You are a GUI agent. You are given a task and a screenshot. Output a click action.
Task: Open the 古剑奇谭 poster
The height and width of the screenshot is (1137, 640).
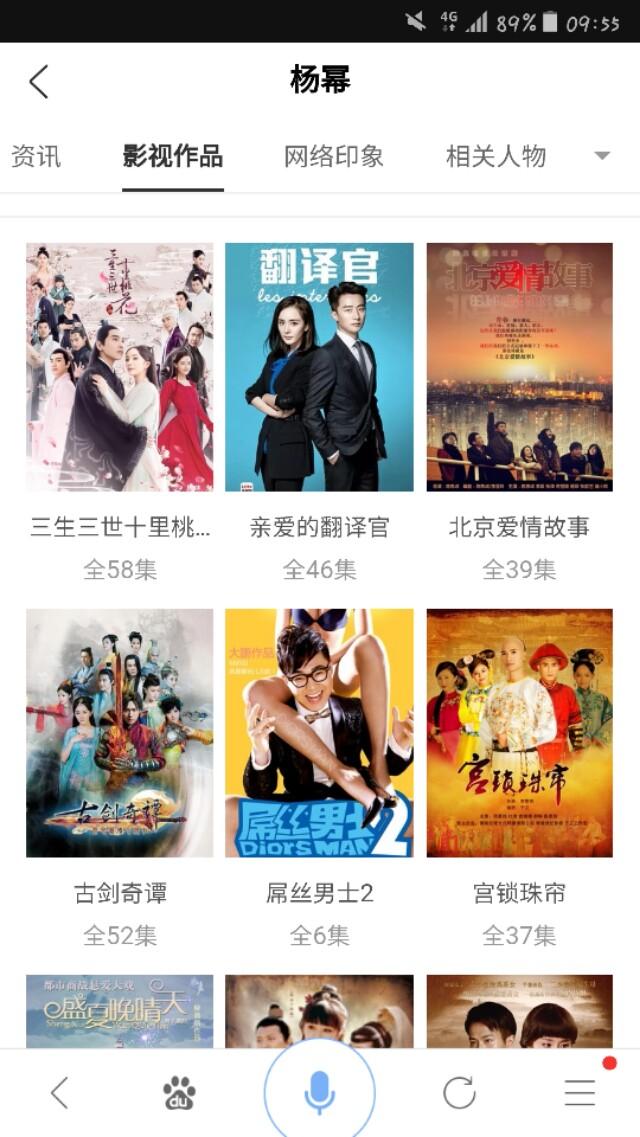point(120,733)
